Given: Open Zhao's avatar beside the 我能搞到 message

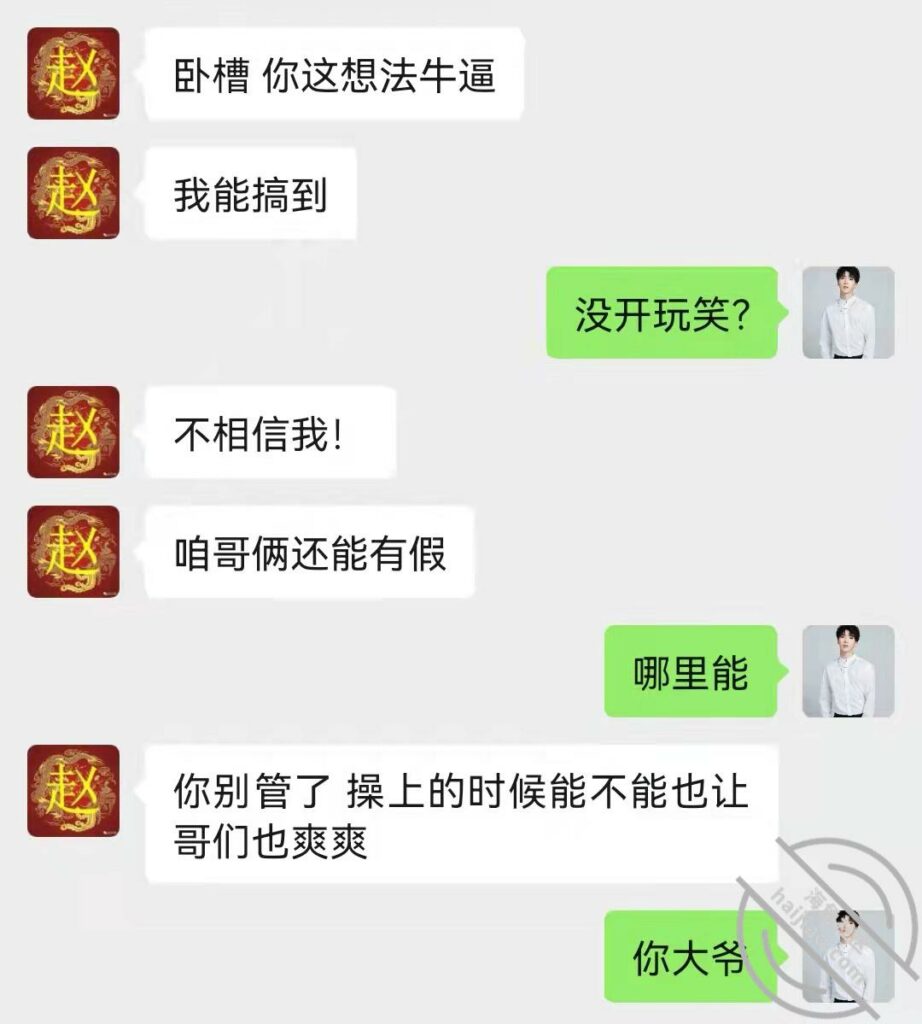Looking at the screenshot, I should click(73, 193).
